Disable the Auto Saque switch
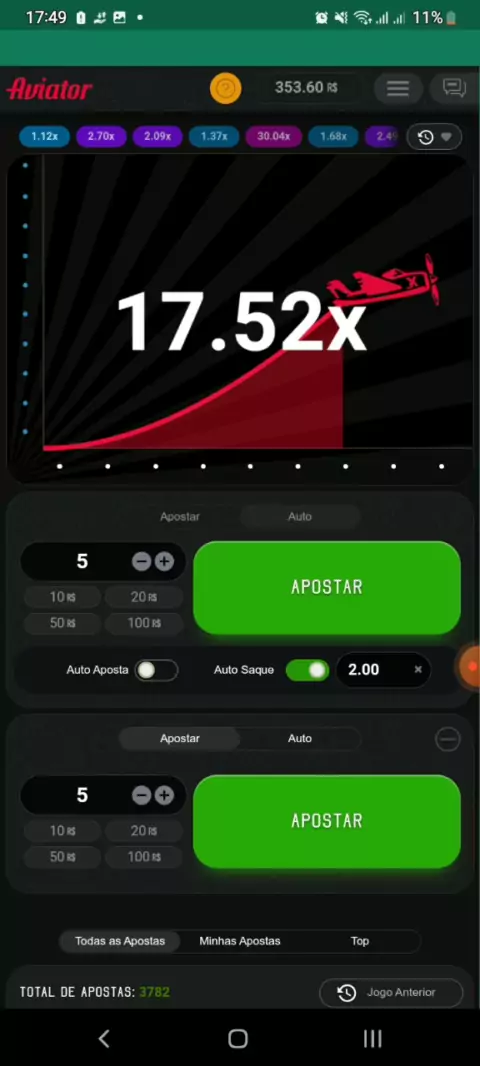 [x=307, y=670]
